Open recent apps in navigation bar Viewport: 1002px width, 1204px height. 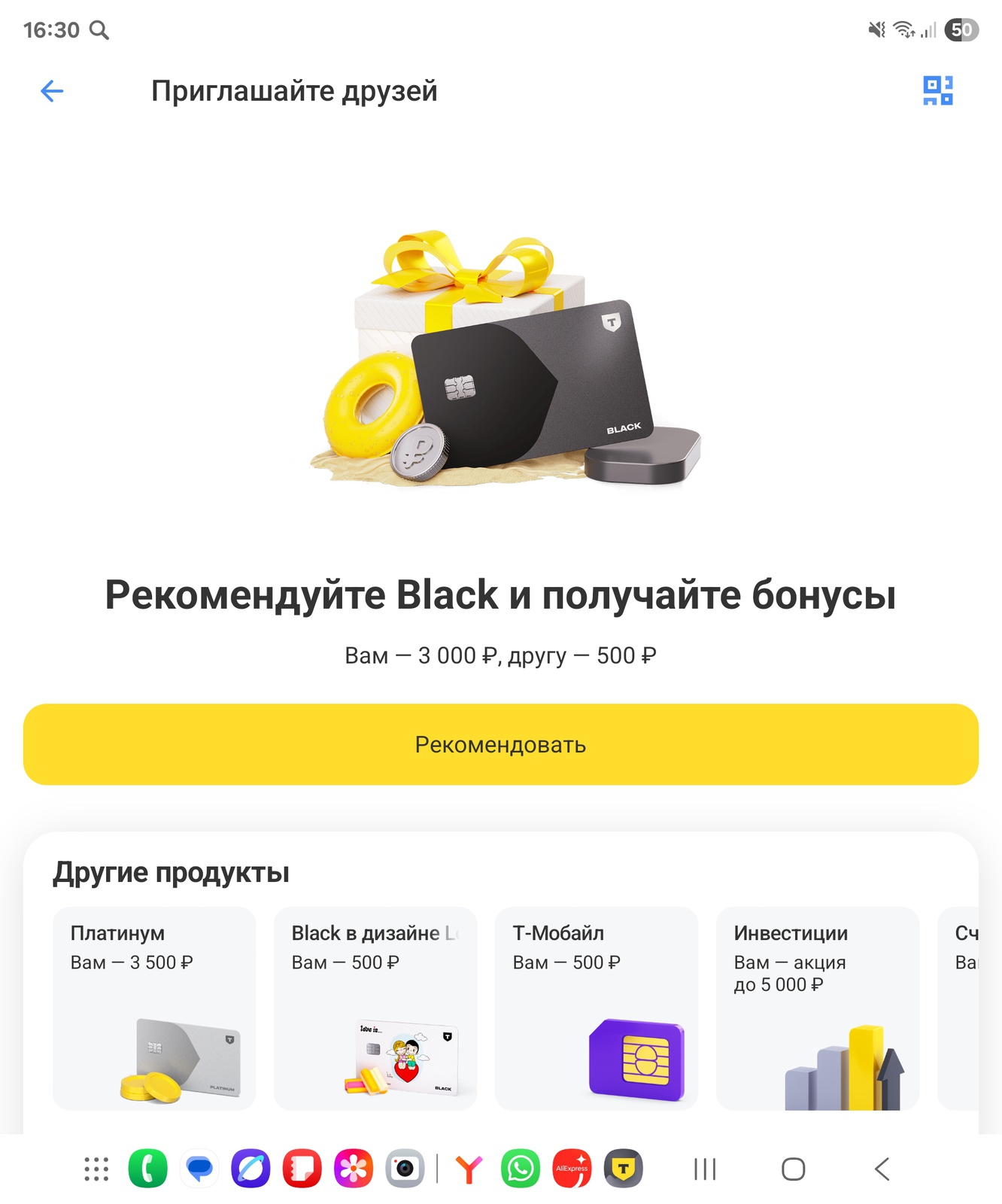pos(705,1169)
